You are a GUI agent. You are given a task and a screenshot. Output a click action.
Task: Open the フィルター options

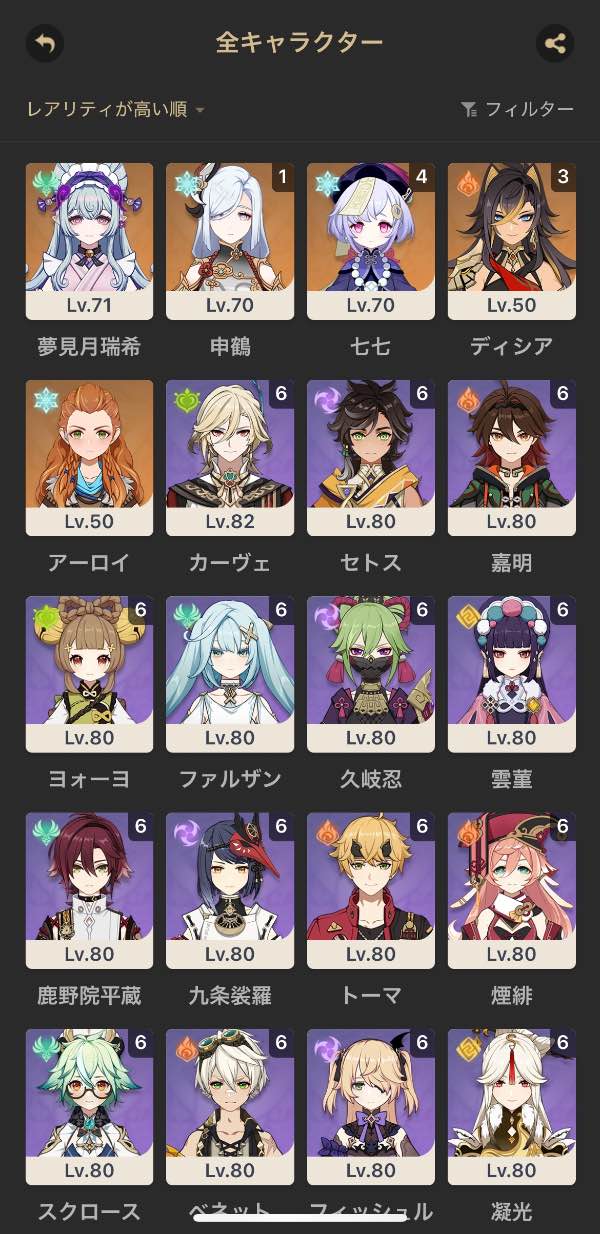(x=518, y=110)
